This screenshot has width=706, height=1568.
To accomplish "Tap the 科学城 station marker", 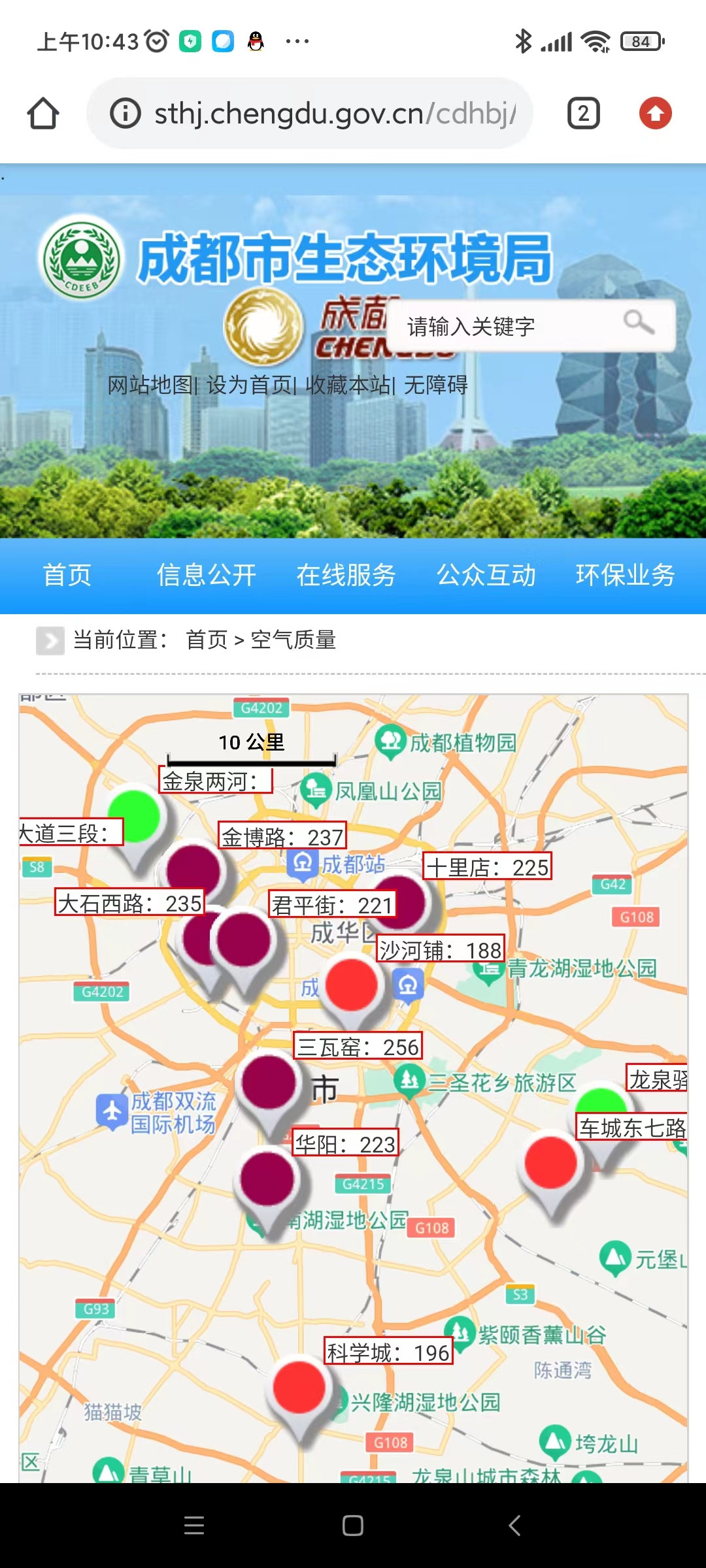I will pos(299,1387).
